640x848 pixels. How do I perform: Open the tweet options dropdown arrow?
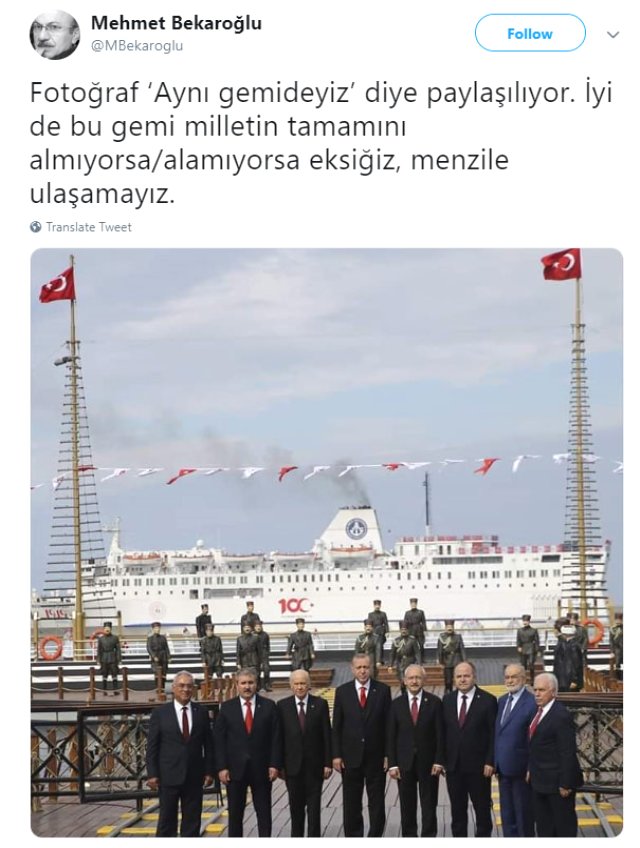click(613, 34)
